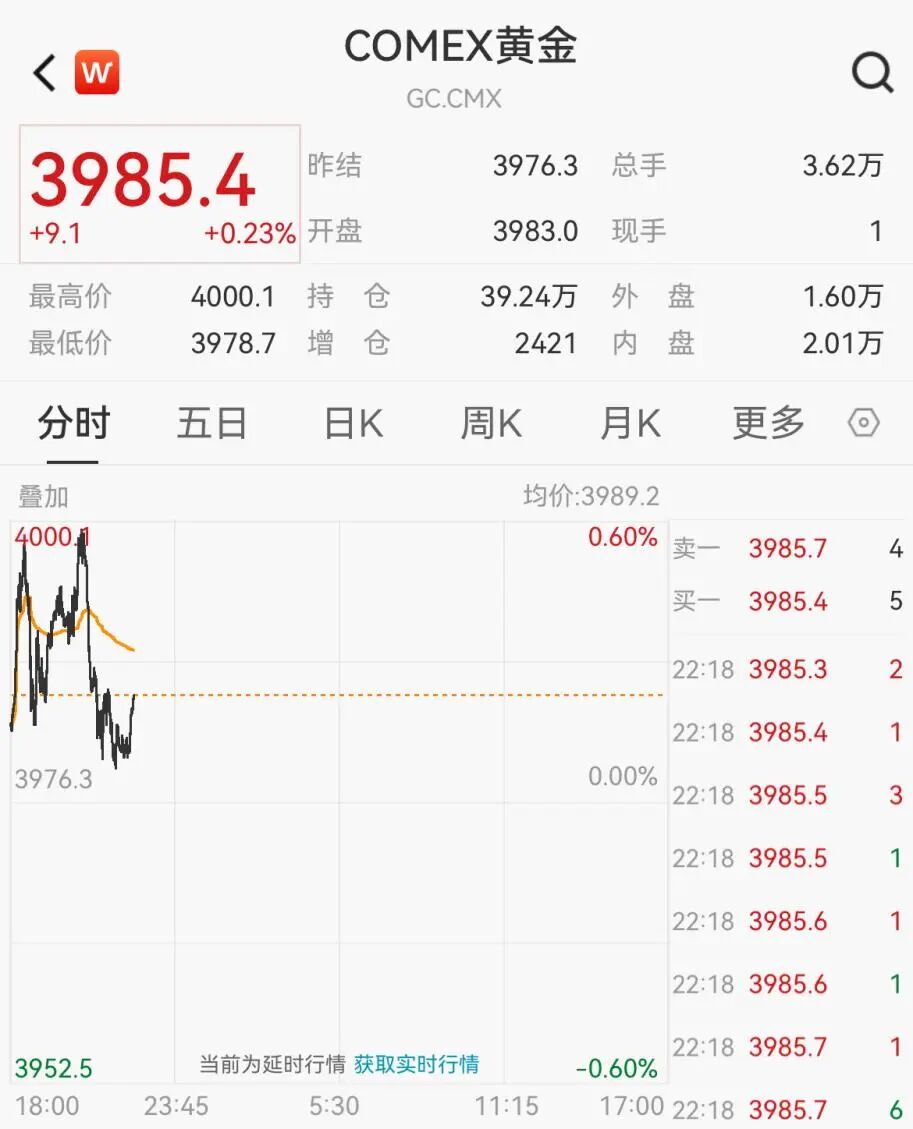
Task: Open chart settings via the gear icon
Action: click(x=863, y=423)
